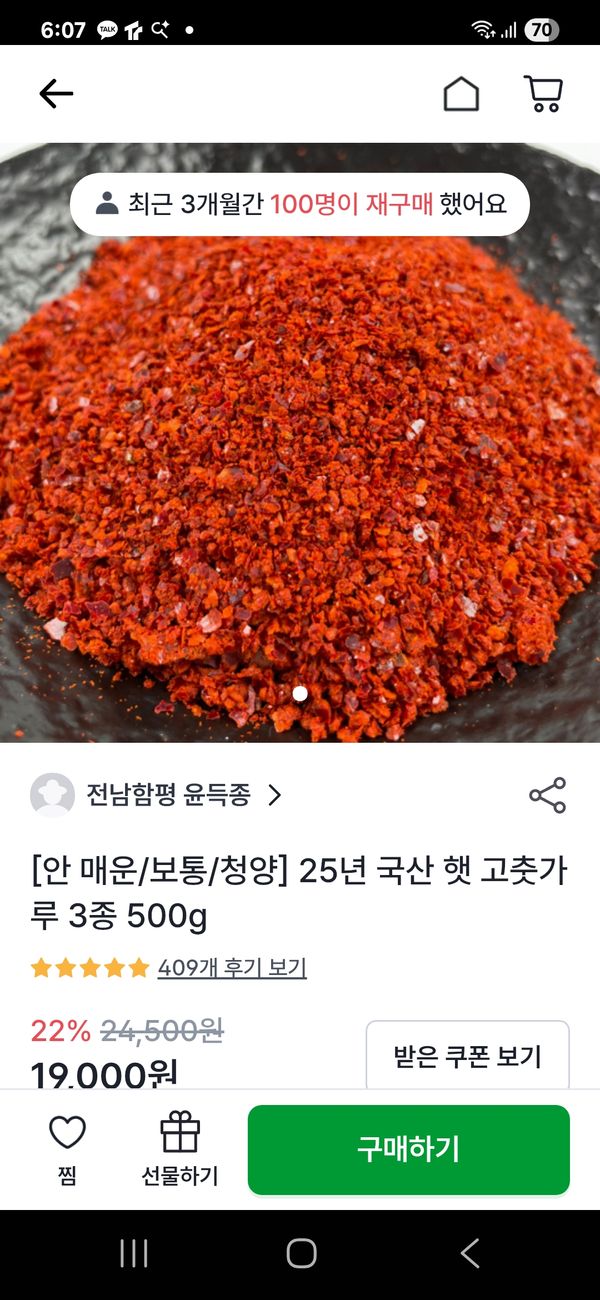Open the shopping cart
600x1300 pixels.
(x=543, y=94)
